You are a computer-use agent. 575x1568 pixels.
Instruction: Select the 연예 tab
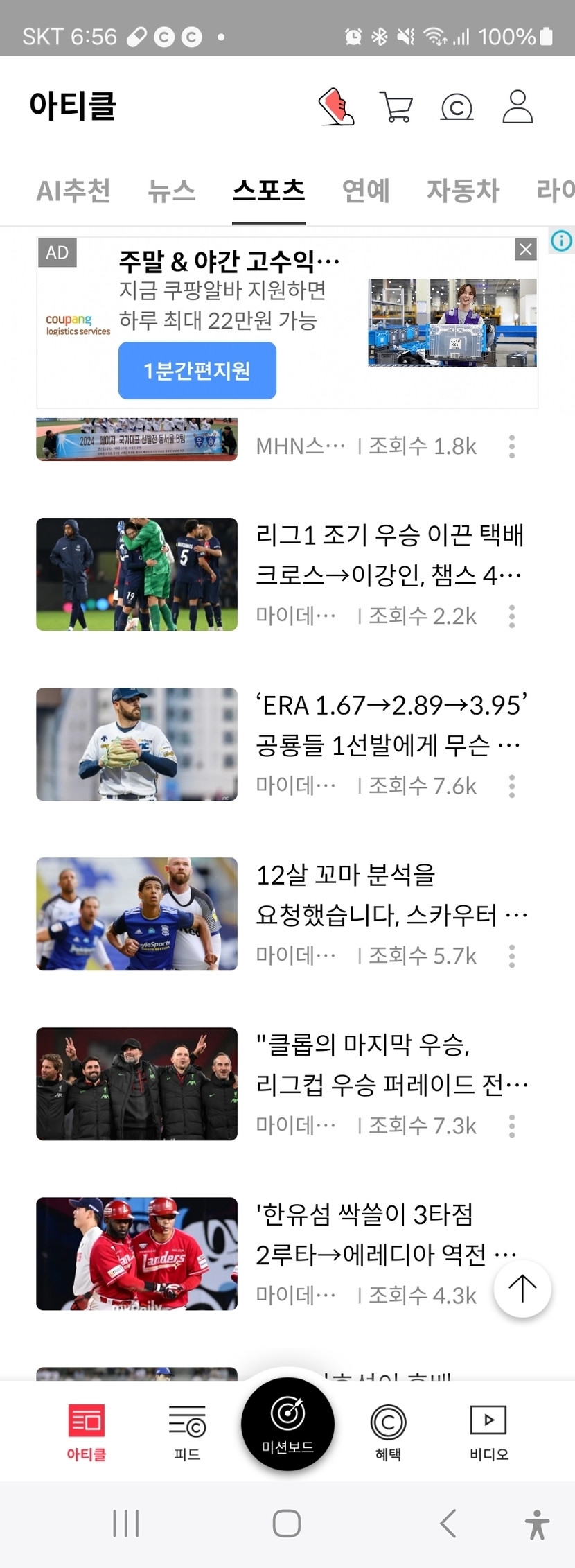tap(366, 190)
